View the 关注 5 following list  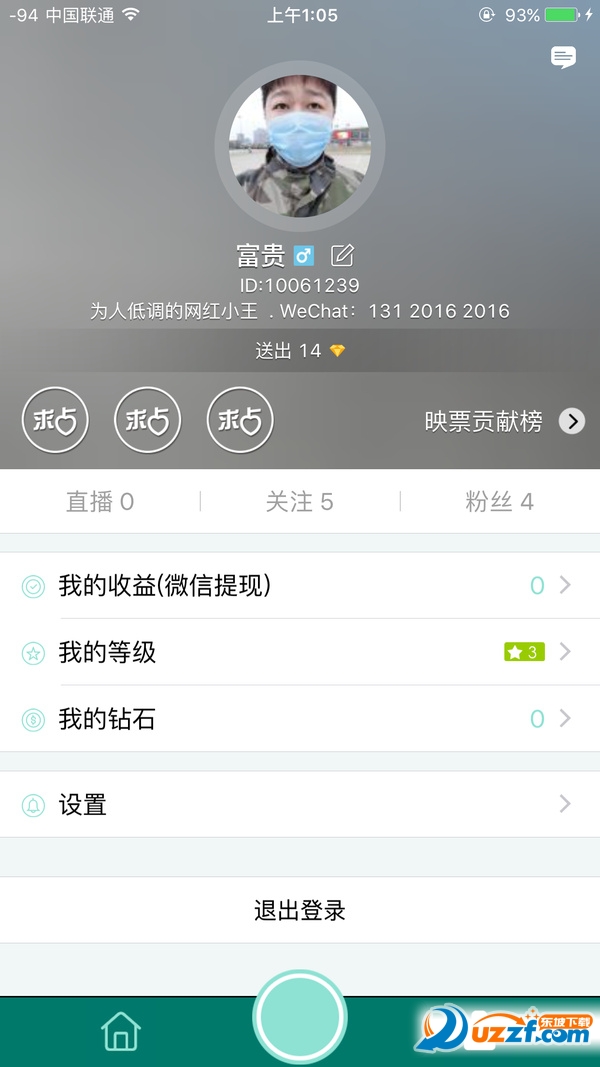point(299,502)
